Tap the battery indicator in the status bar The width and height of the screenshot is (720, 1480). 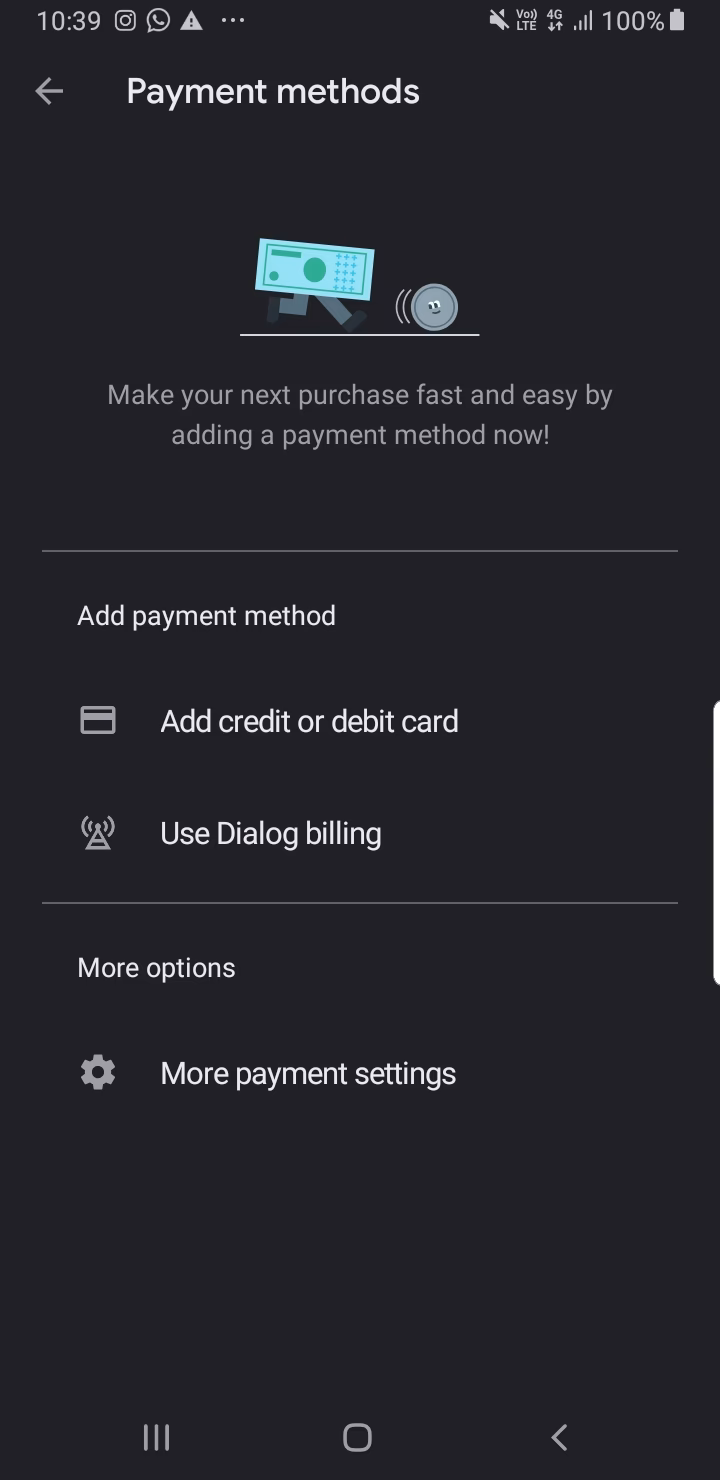pyautogui.click(x=675, y=20)
